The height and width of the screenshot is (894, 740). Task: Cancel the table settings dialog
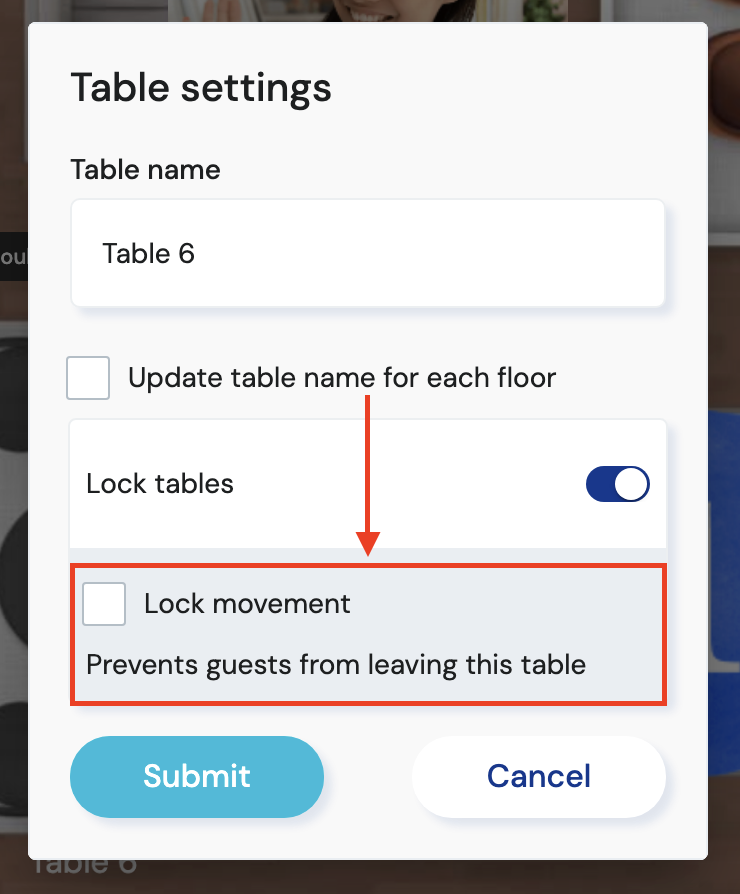click(538, 776)
